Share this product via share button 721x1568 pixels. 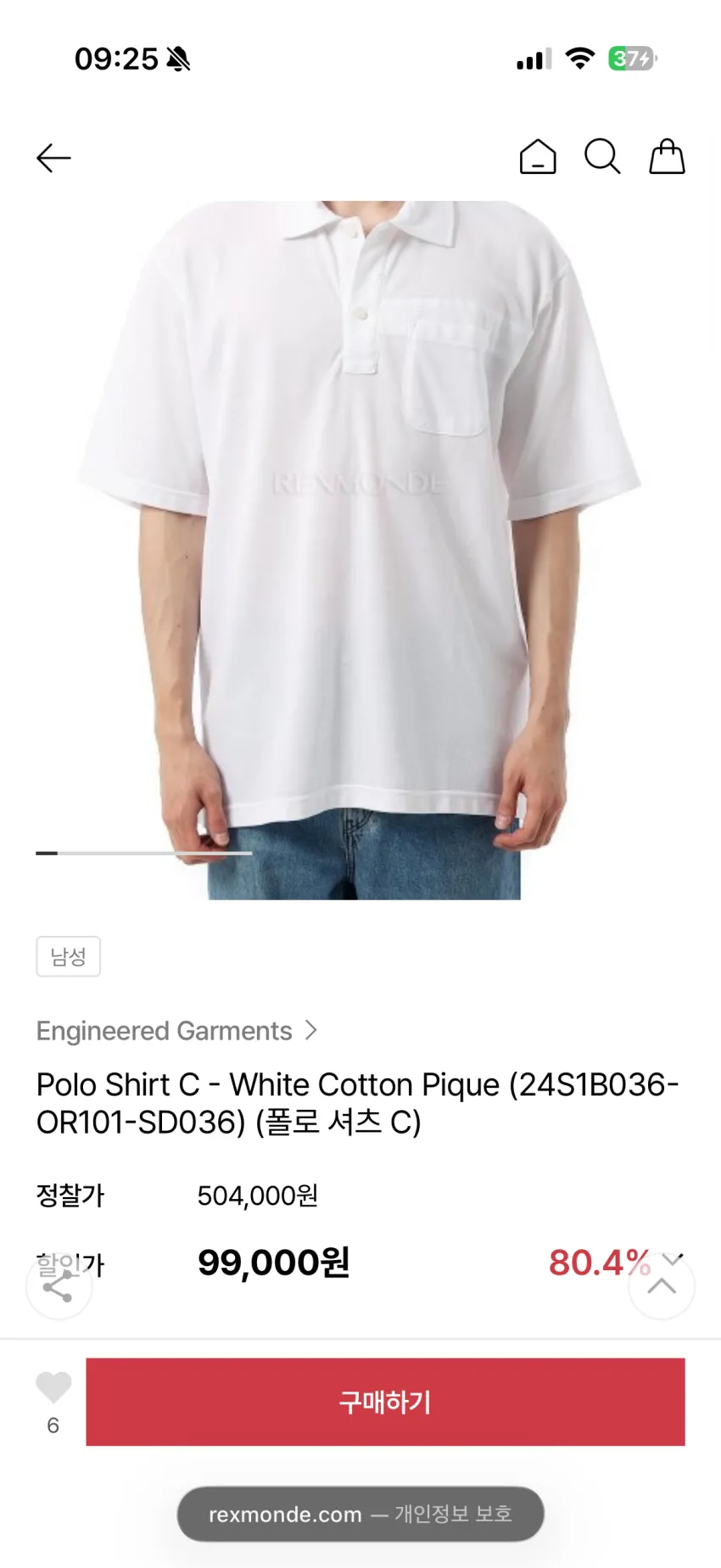(59, 1286)
